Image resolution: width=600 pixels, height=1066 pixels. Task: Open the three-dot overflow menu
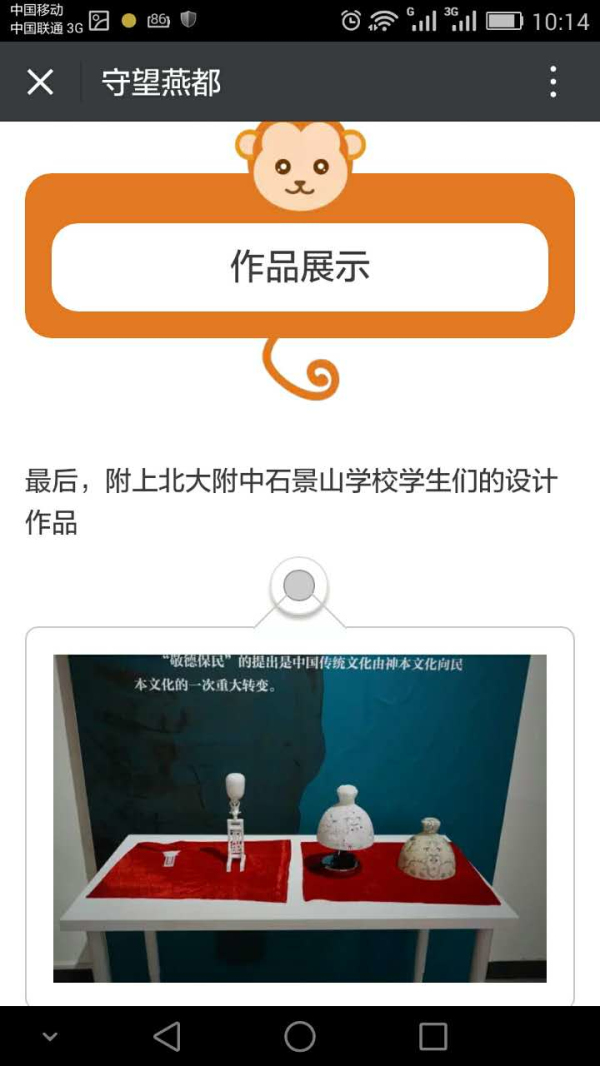tap(553, 82)
